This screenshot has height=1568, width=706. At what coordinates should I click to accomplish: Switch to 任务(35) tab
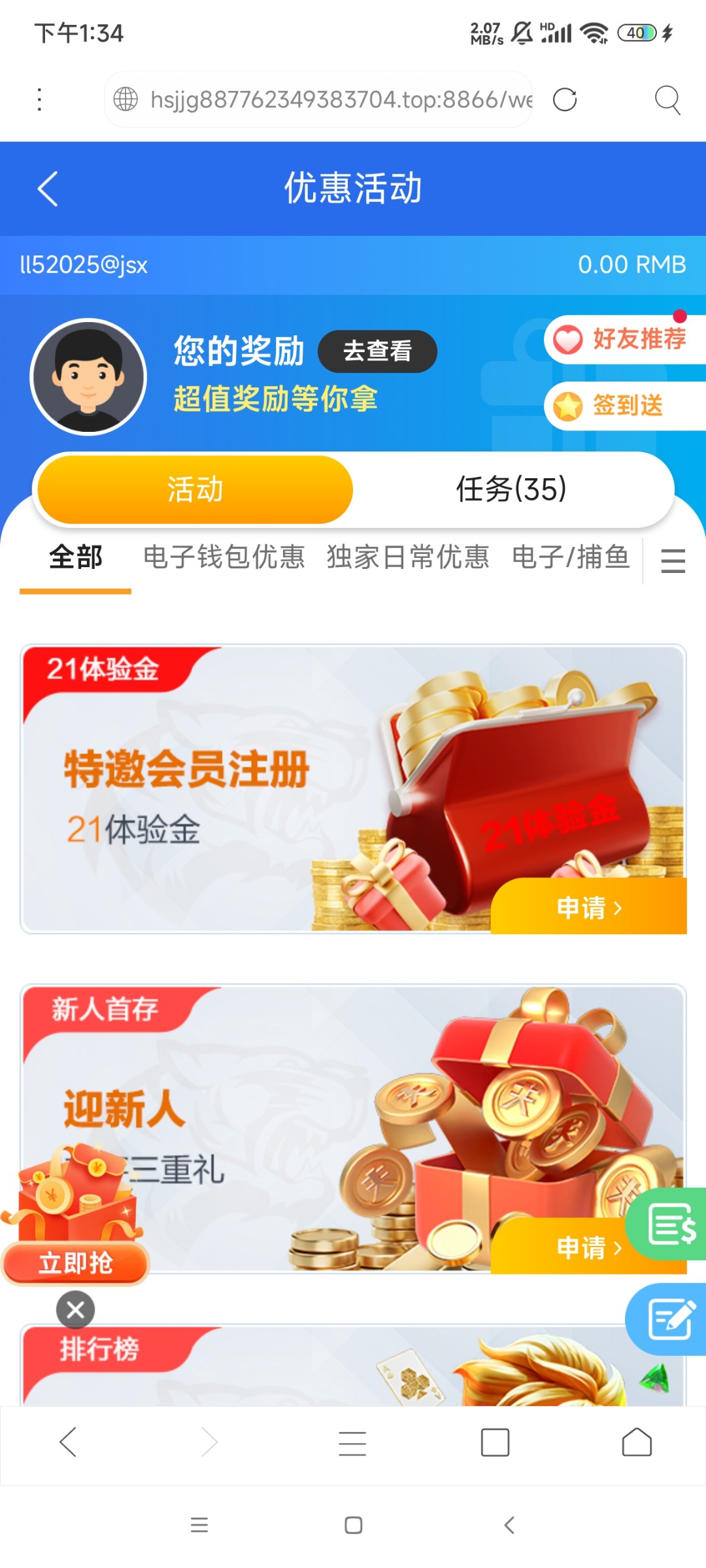point(511,489)
